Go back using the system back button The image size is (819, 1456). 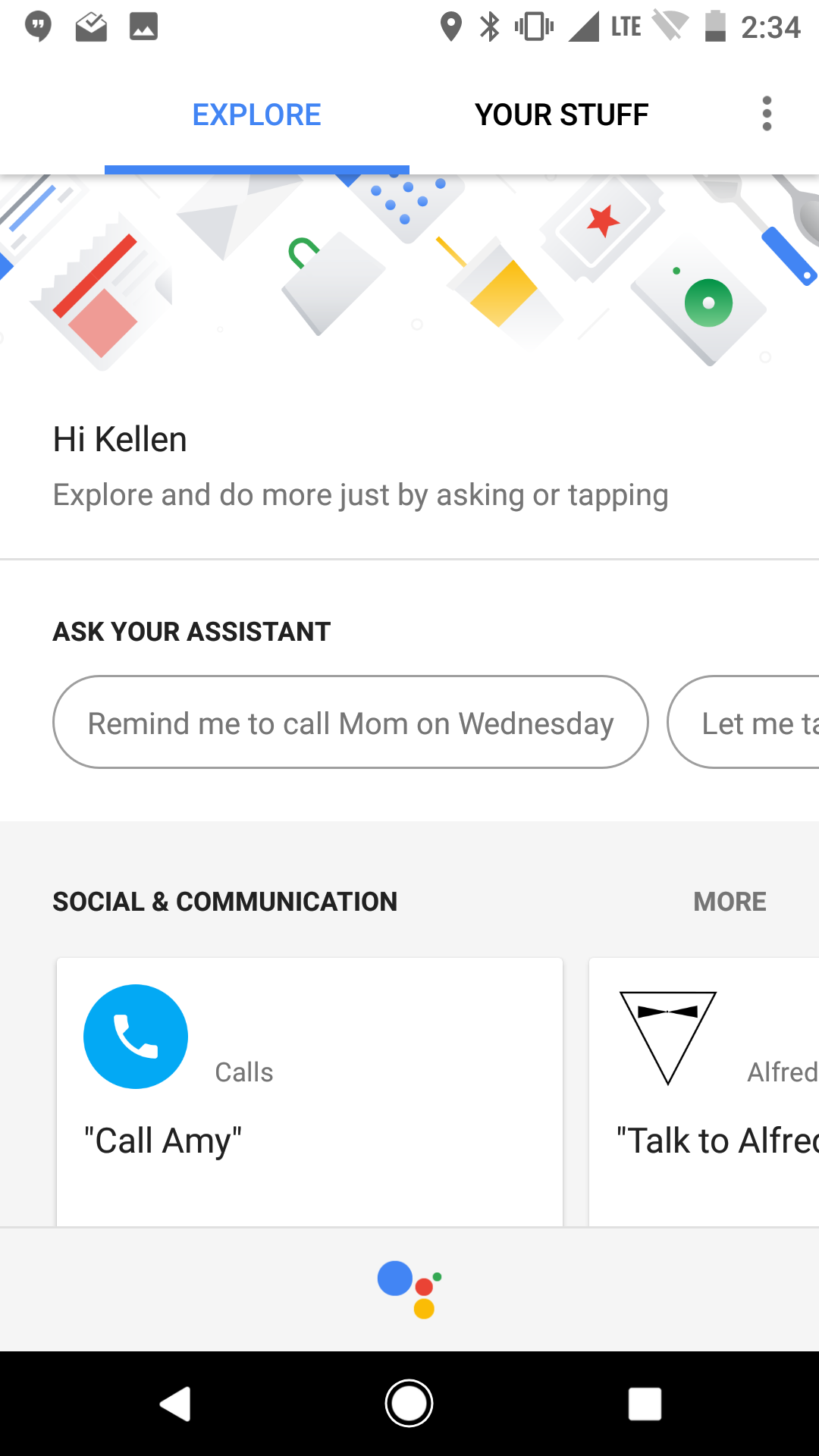(175, 1404)
